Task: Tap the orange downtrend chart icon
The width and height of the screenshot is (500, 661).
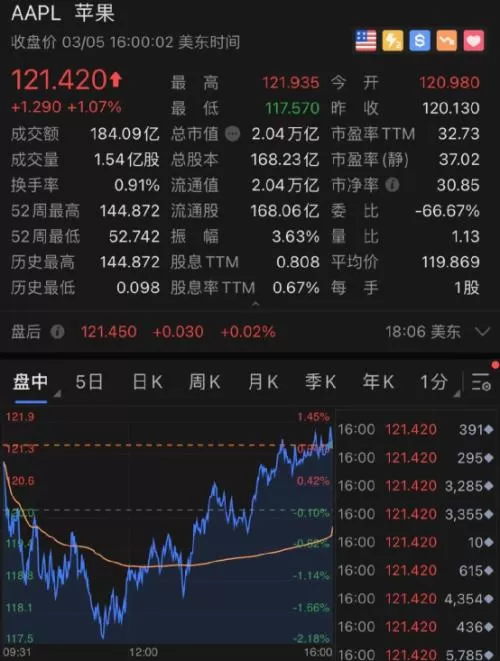Action: coord(446,40)
